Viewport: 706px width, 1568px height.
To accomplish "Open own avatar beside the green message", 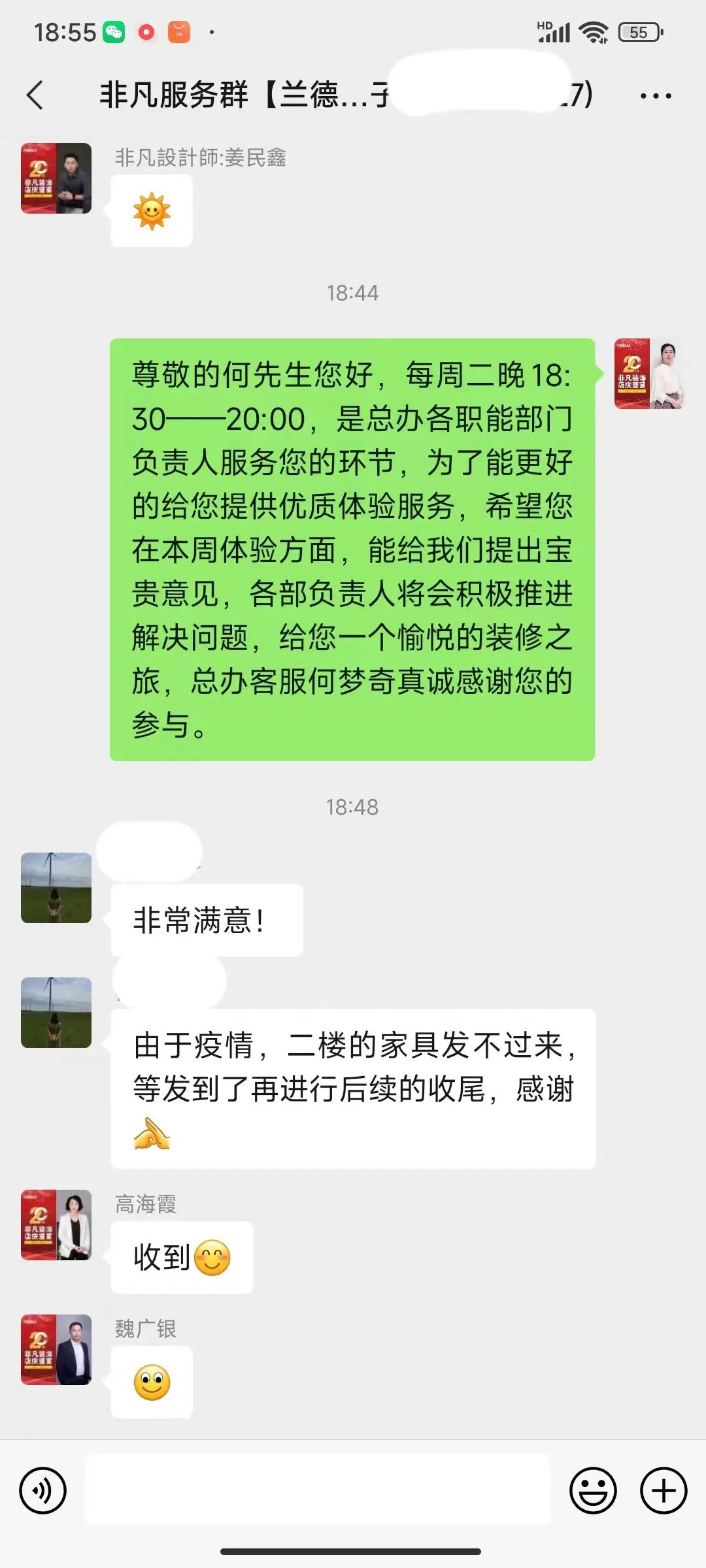I will coord(649,374).
